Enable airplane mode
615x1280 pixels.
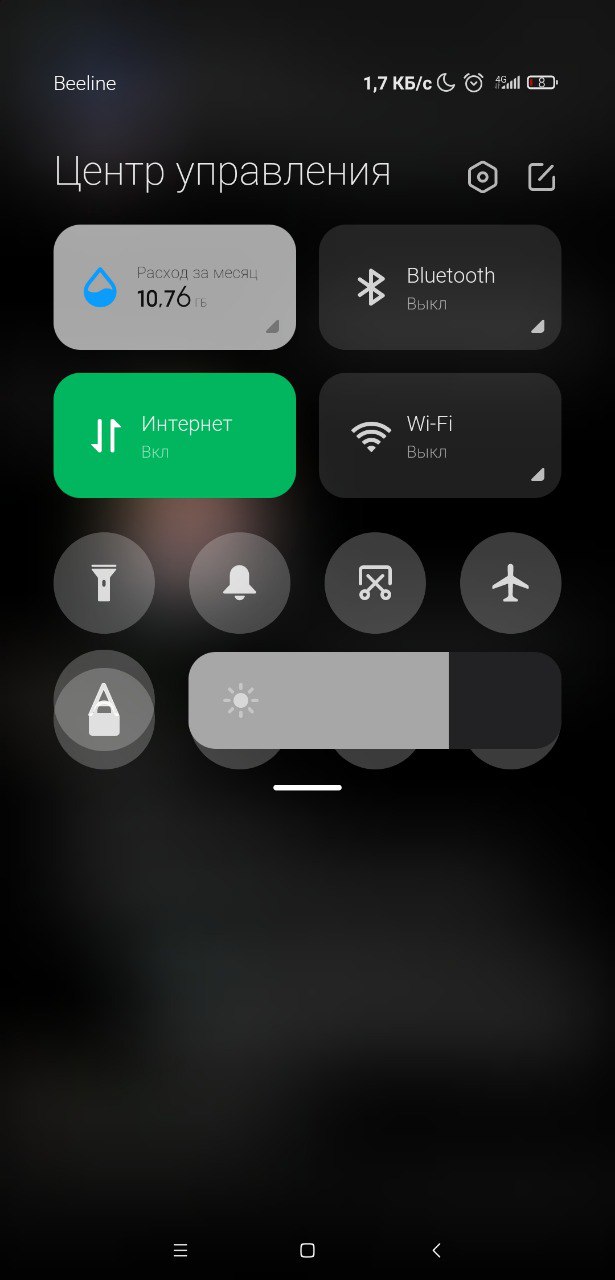click(510, 583)
